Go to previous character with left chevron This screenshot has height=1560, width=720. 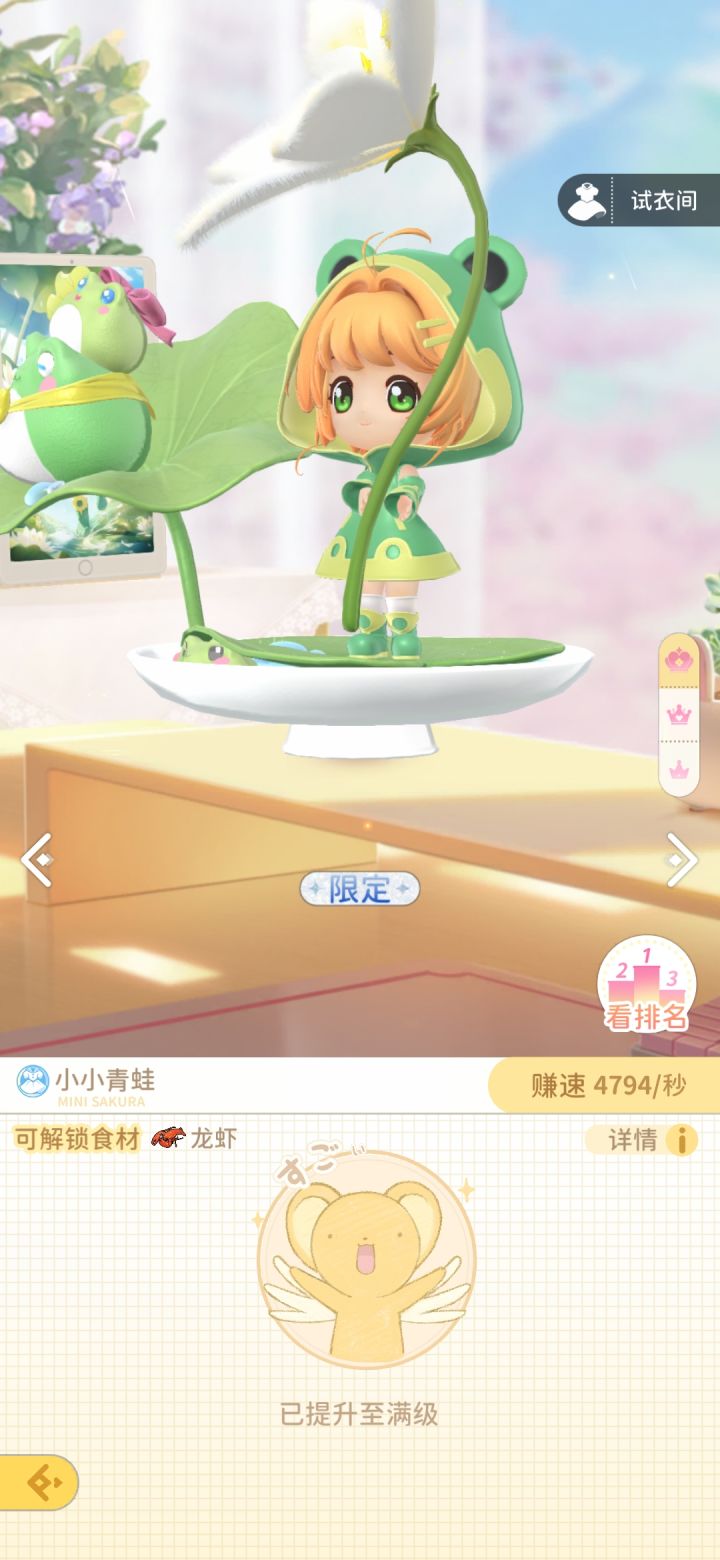point(37,860)
